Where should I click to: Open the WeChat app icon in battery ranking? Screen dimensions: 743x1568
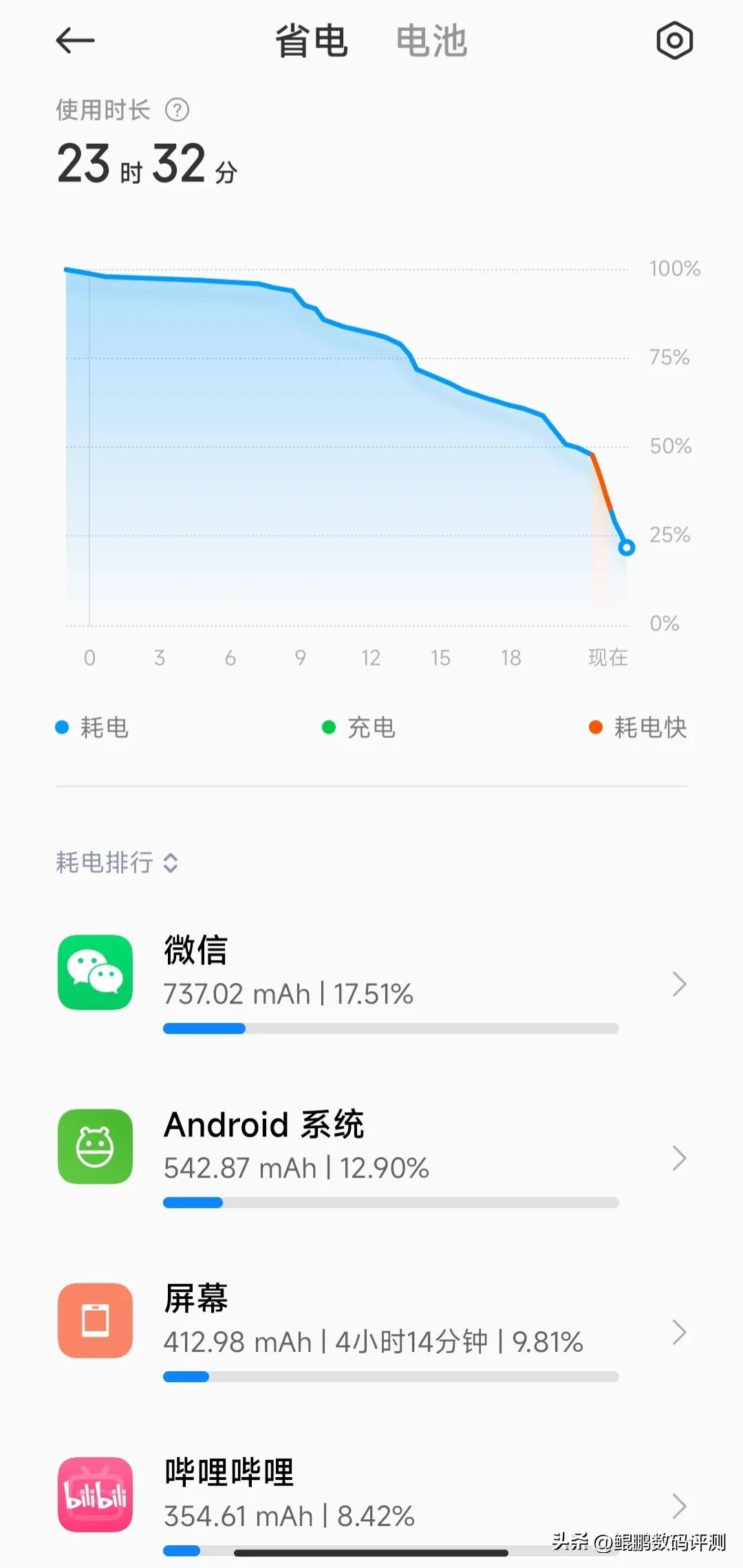click(95, 972)
